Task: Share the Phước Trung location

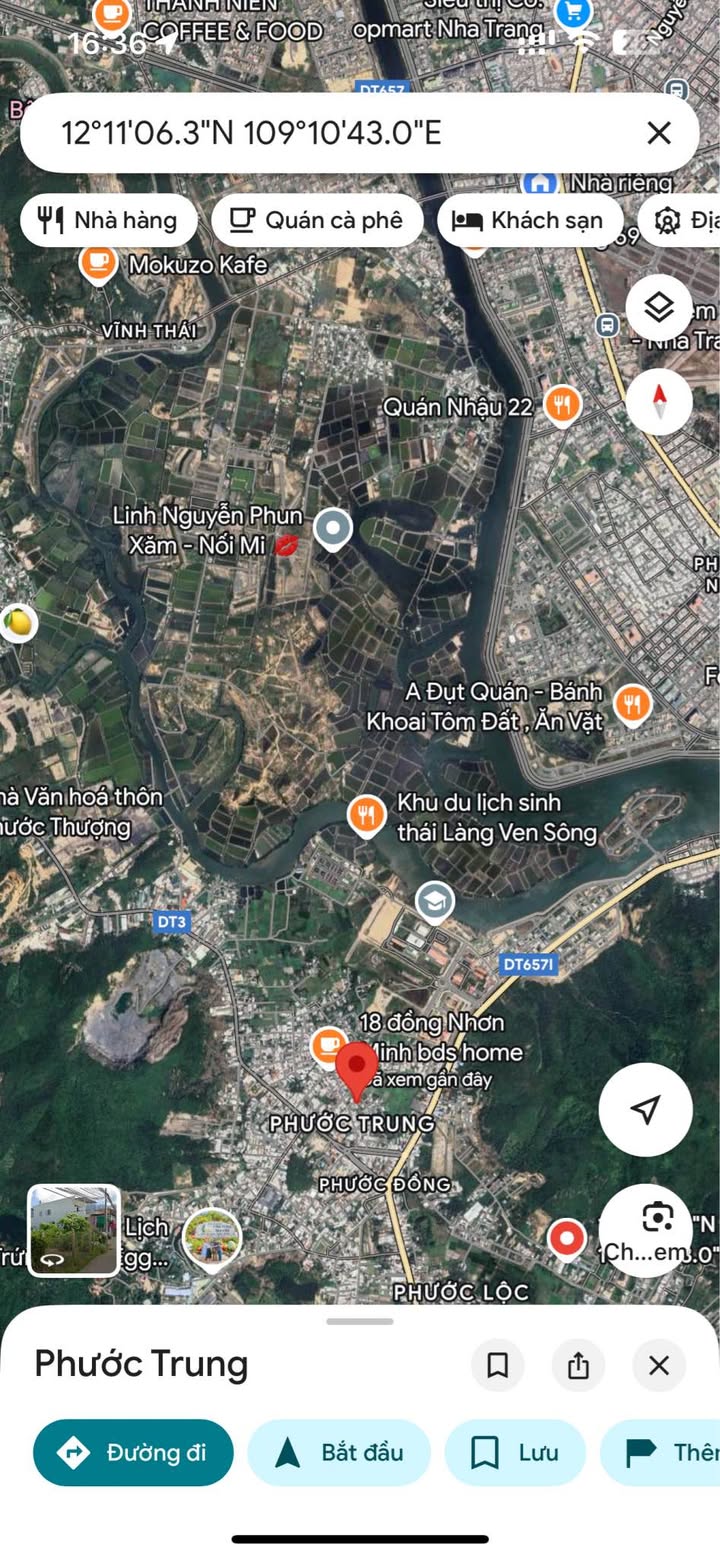Action: click(578, 1365)
